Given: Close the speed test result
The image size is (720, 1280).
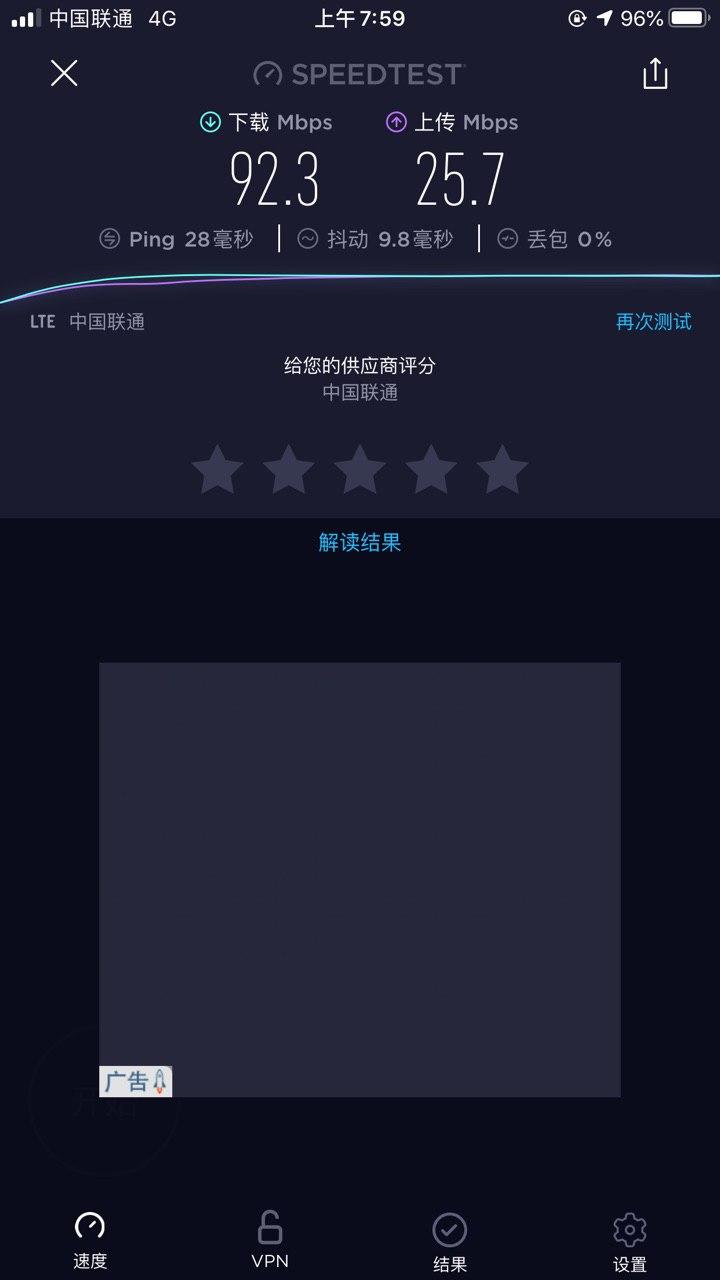Looking at the screenshot, I should [64, 73].
